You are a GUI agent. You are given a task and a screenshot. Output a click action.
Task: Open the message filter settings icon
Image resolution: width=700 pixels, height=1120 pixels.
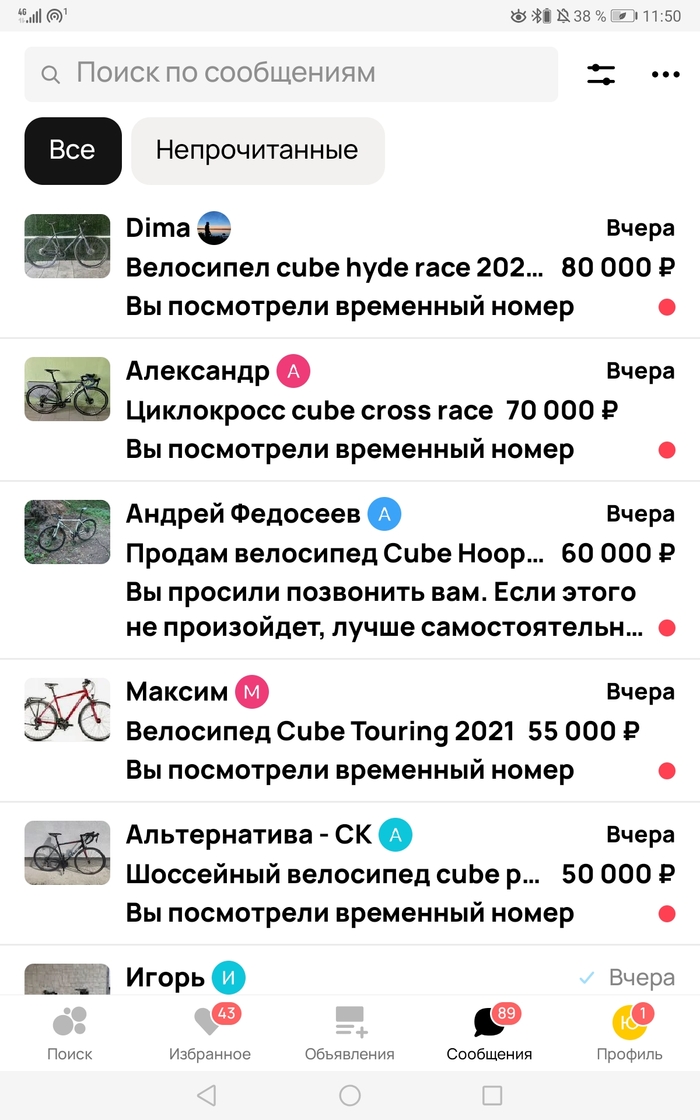(601, 74)
